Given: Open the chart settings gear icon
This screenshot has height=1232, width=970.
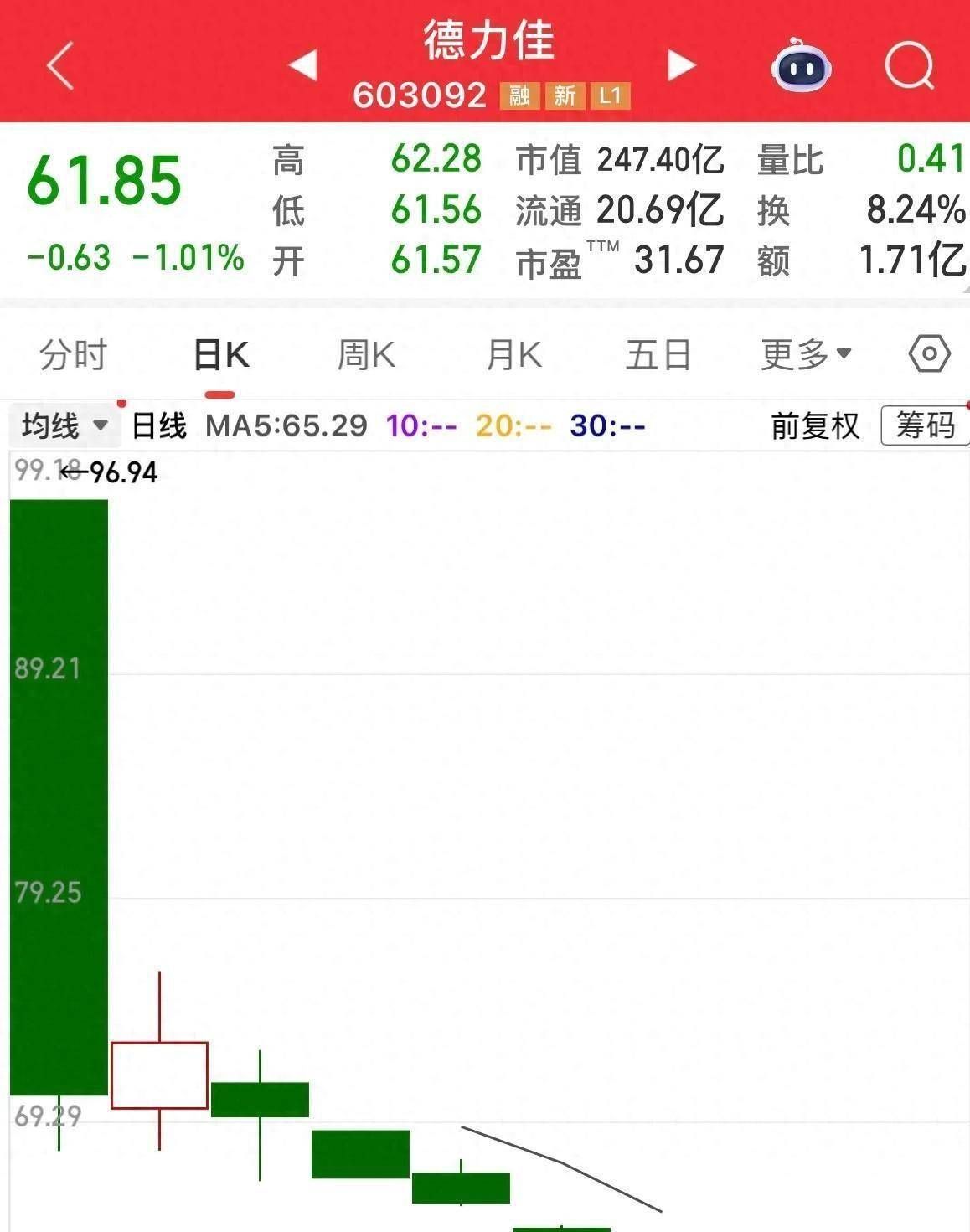Looking at the screenshot, I should [x=928, y=355].
